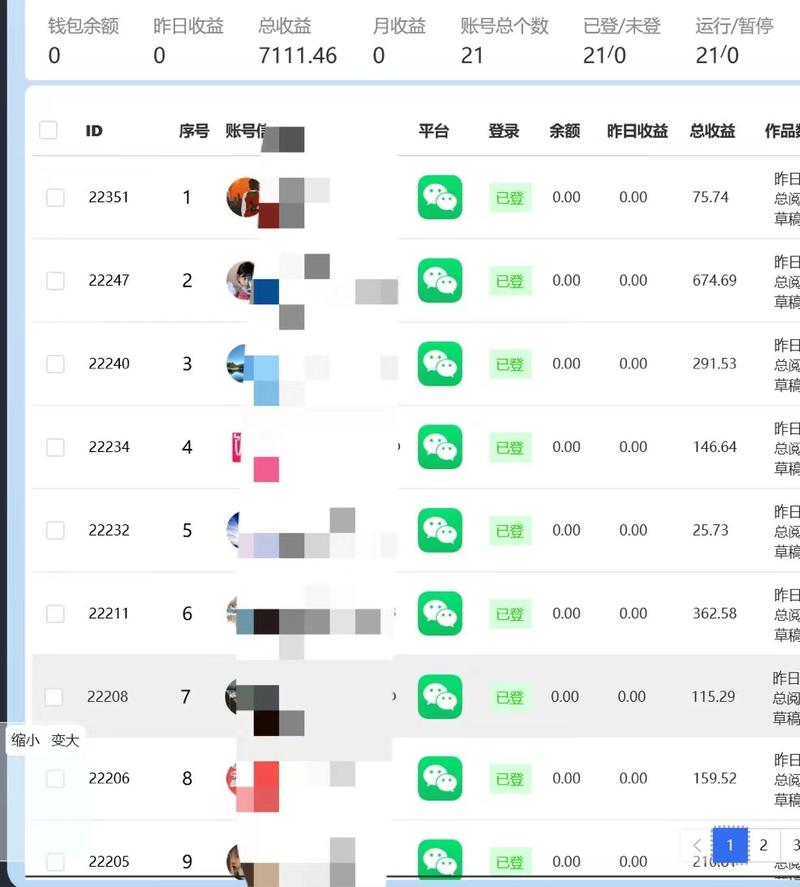Check the row with ID 22247
Image resolution: width=800 pixels, height=887 pixels.
tap(55, 281)
